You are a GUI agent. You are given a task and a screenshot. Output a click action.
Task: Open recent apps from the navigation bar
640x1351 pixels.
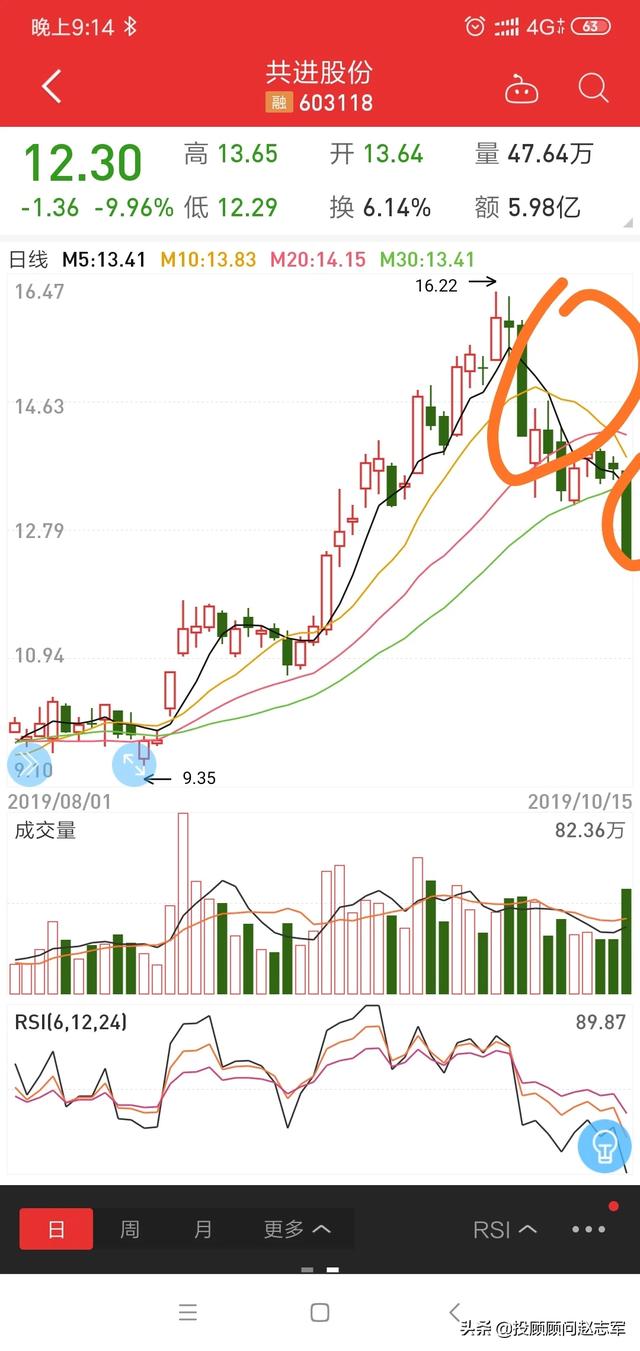[x=187, y=1313]
